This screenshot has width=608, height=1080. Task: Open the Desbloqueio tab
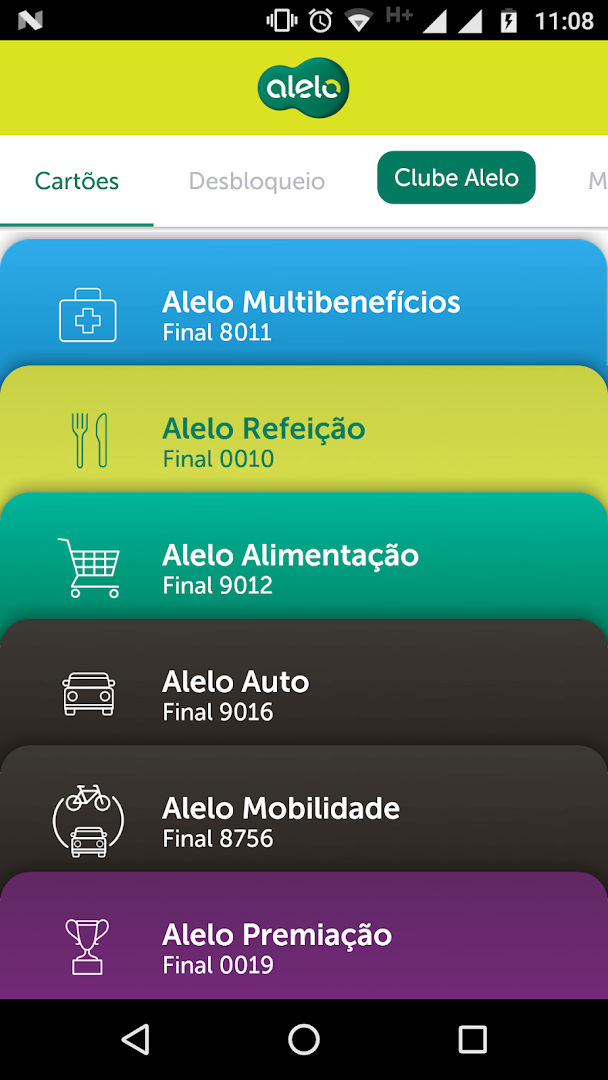(257, 181)
